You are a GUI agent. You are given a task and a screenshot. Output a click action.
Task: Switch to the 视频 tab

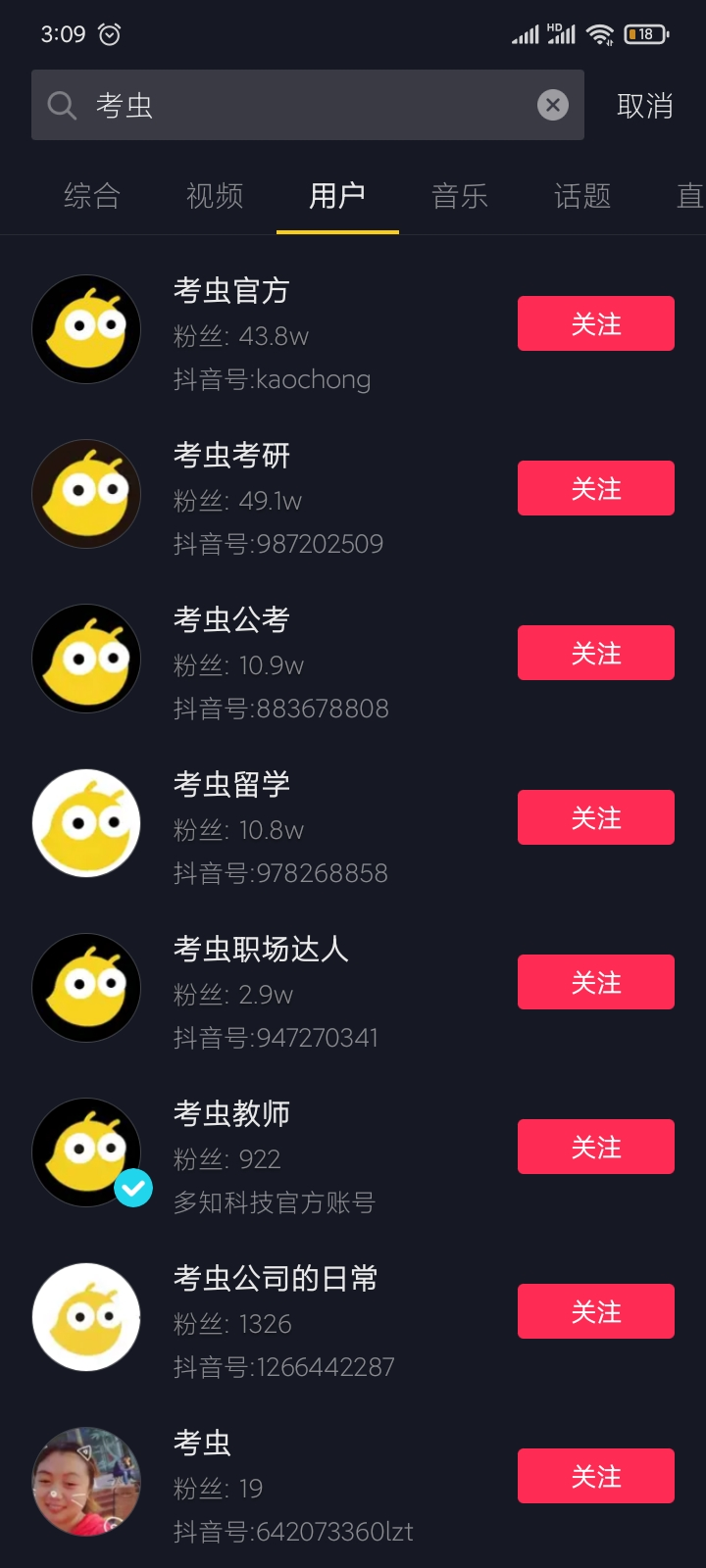[214, 196]
